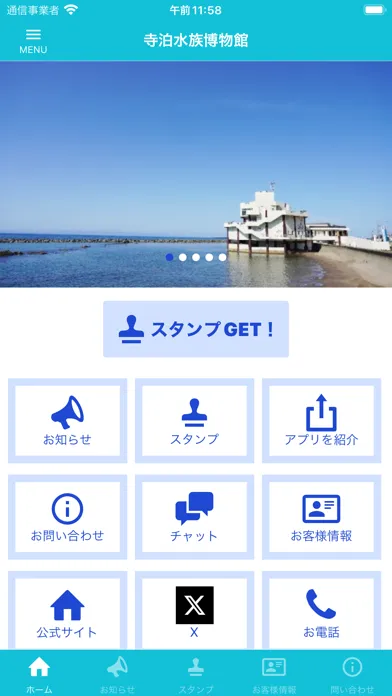The height and width of the screenshot is (696, 392).
Task: Select the second banner page dot
Action: click(x=182, y=257)
